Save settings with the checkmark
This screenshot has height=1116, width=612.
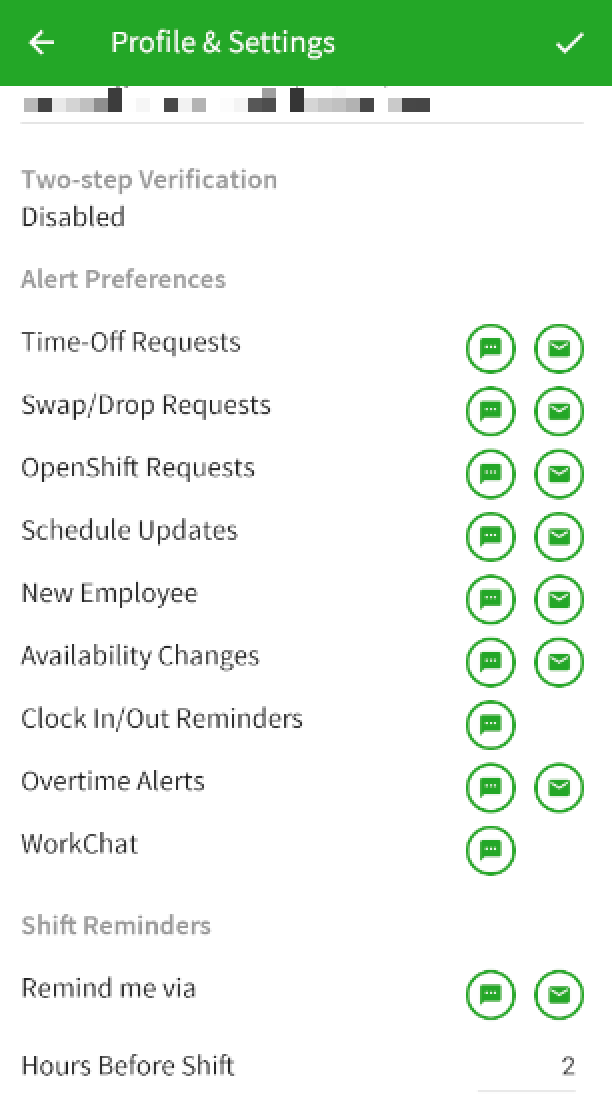[x=570, y=43]
